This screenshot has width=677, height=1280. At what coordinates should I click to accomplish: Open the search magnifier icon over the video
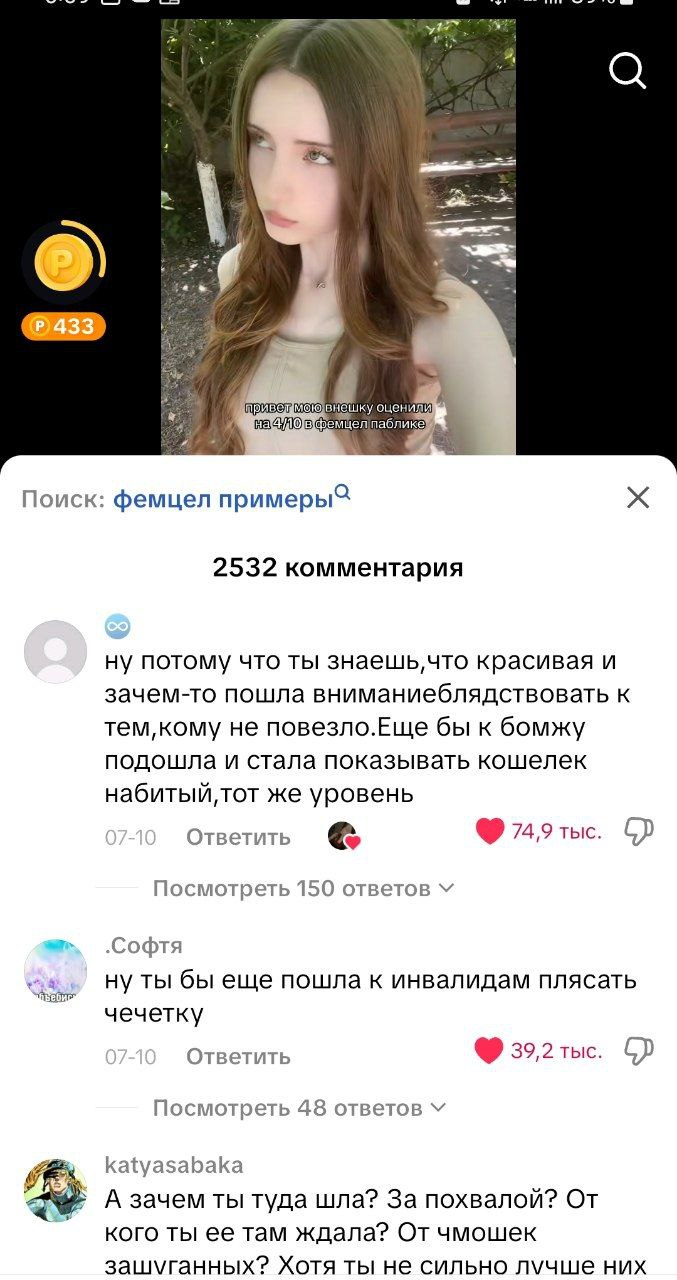(x=628, y=70)
